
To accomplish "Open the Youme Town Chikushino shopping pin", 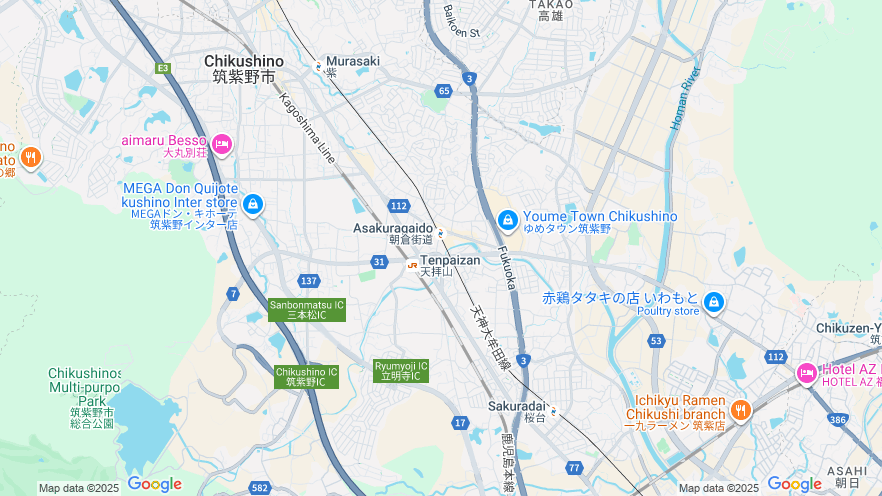I will [x=508, y=219].
